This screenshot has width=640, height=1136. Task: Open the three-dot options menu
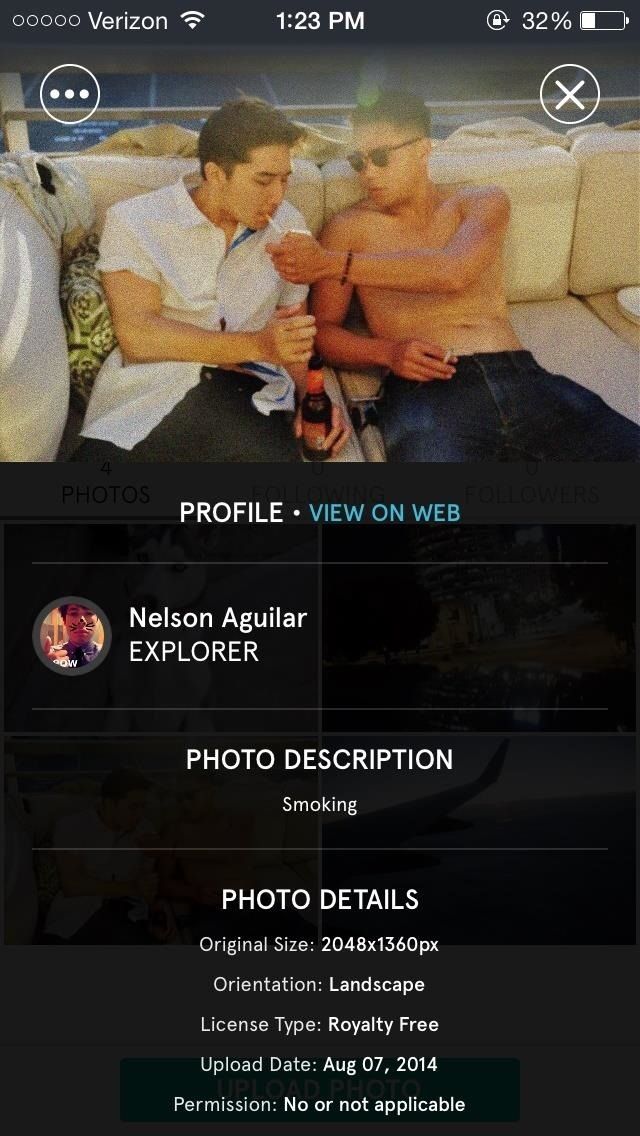pos(70,94)
